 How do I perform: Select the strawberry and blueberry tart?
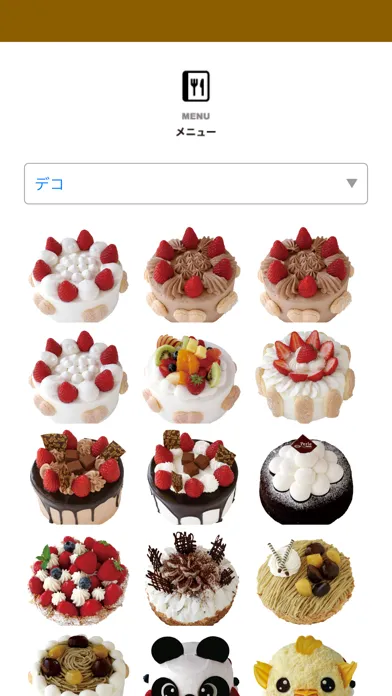coord(77,577)
